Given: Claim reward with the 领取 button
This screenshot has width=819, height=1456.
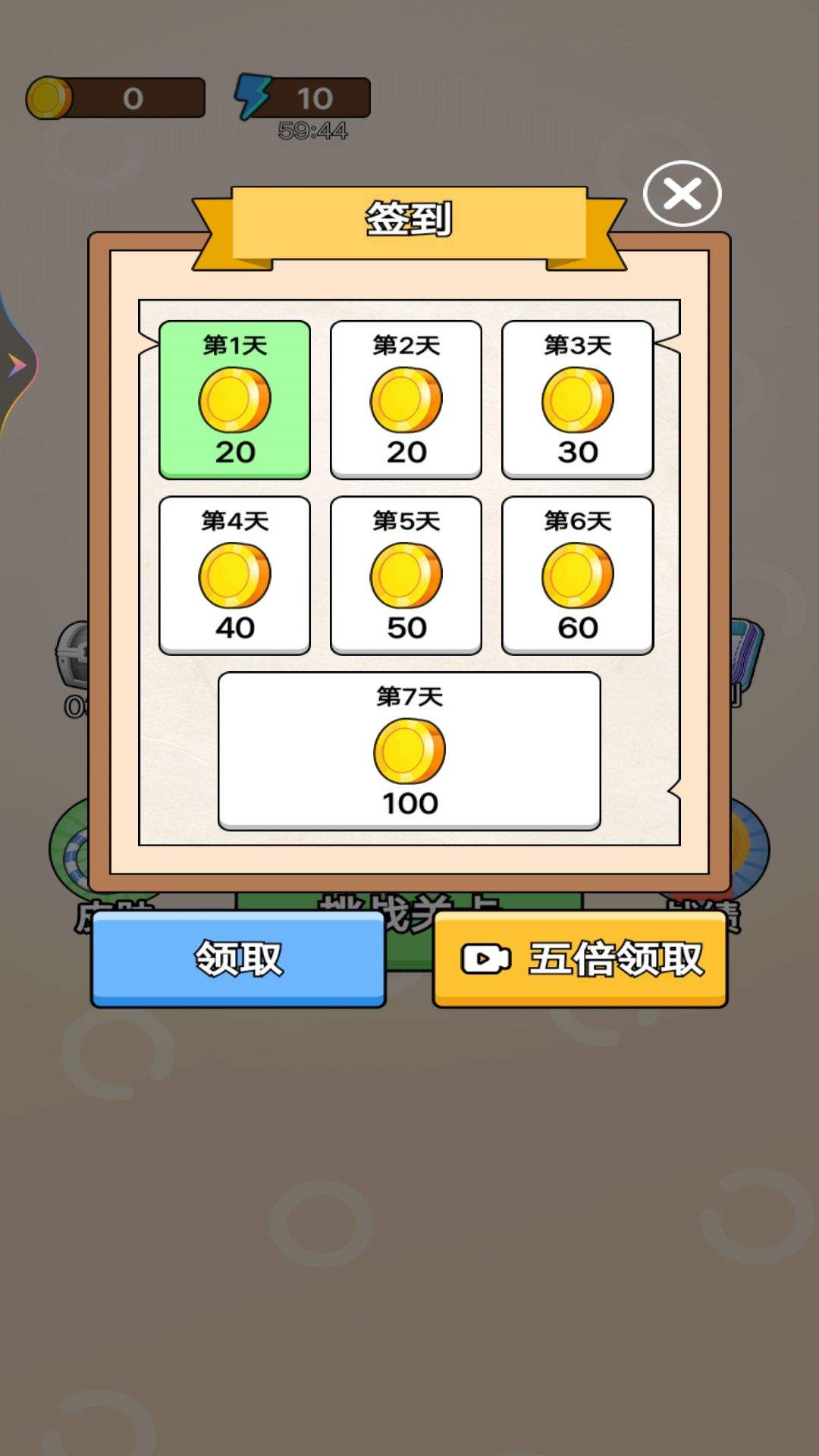Looking at the screenshot, I should (238, 959).
